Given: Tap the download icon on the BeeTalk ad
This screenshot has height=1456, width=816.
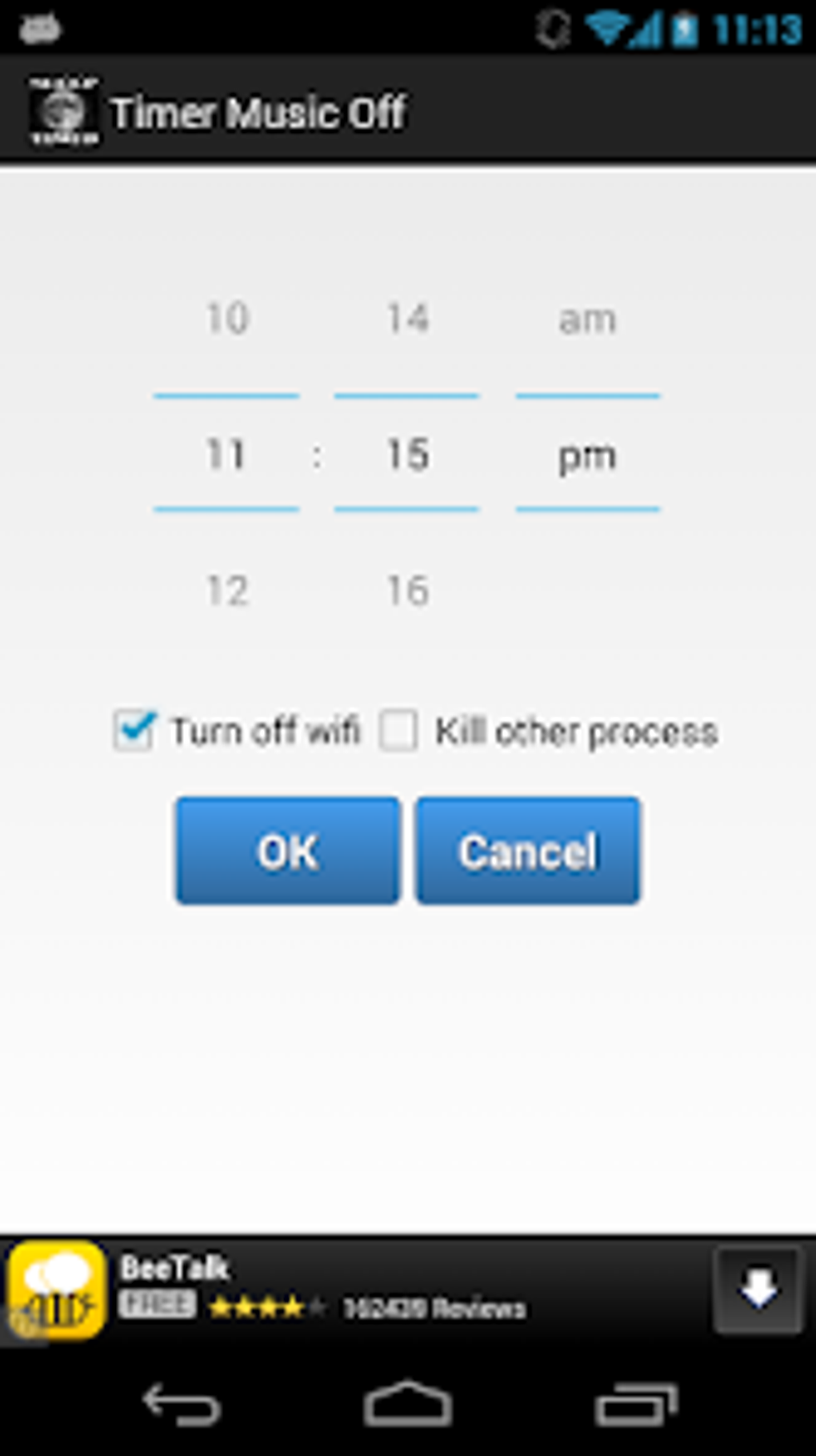Looking at the screenshot, I should tap(755, 1285).
